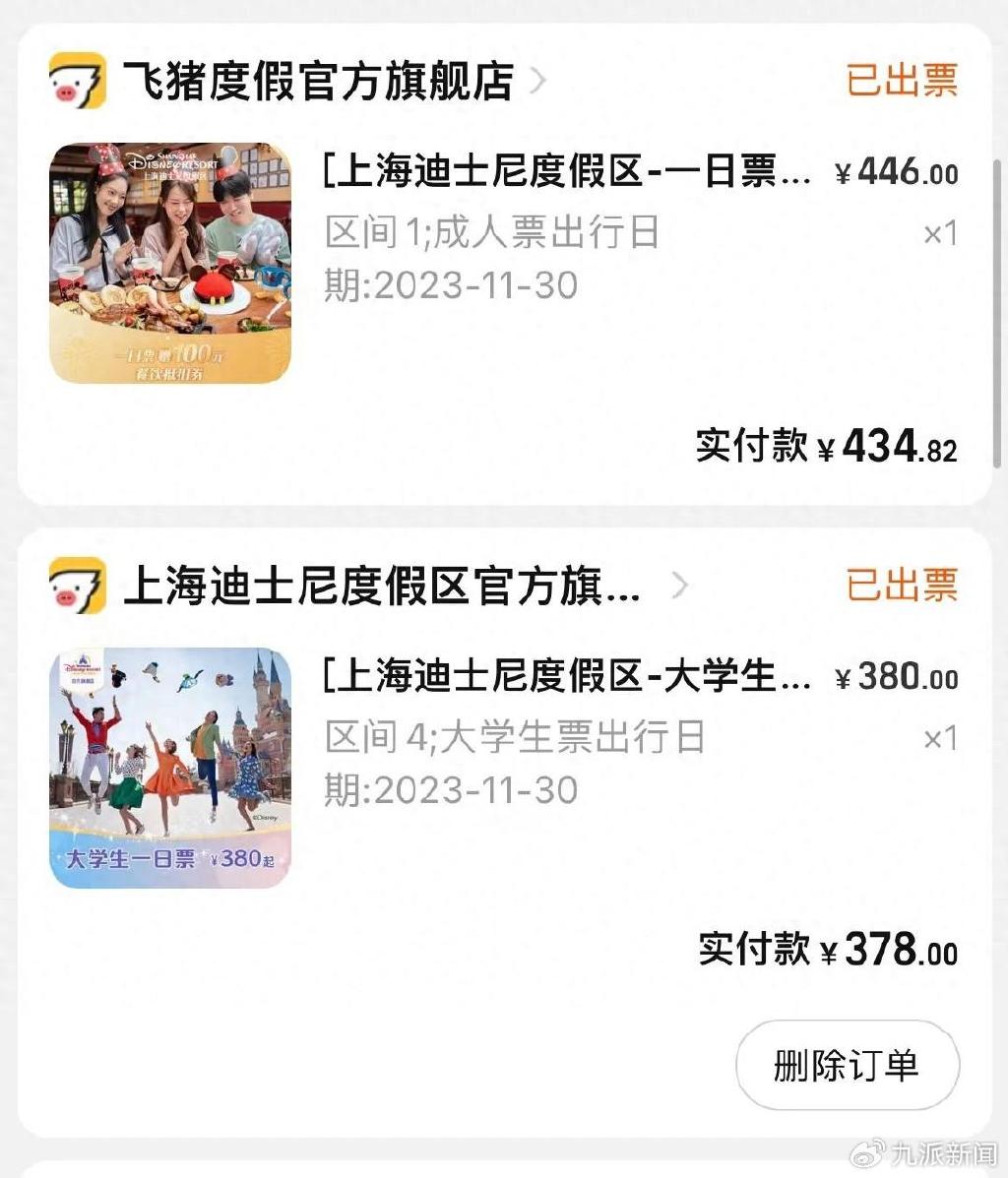Open the 飞猪度假官方旗舰店 store page
Viewport: 1008px width, 1178px height.
317,81
